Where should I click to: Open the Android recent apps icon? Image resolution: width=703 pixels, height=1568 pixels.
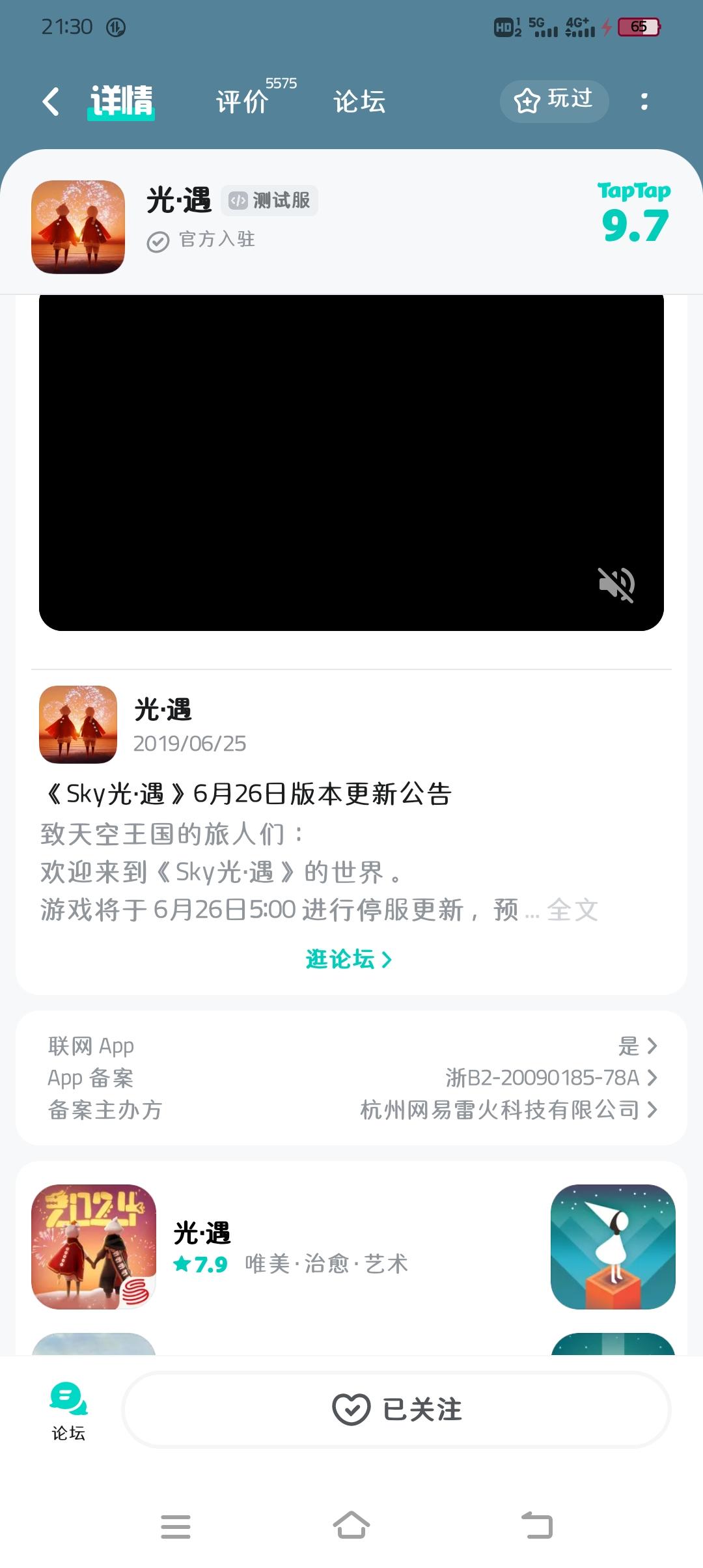176,1527
